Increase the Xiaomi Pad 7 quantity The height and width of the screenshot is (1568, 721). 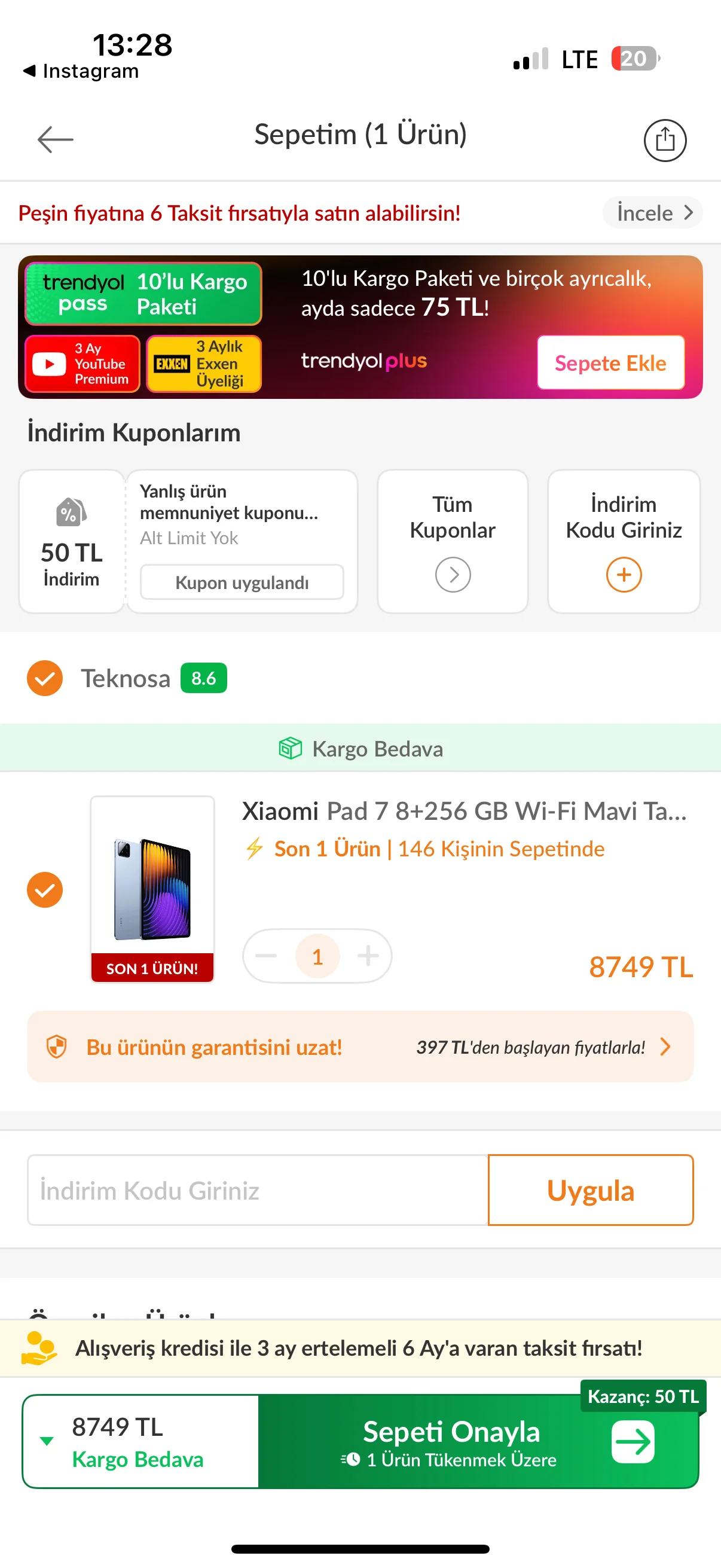tap(368, 956)
